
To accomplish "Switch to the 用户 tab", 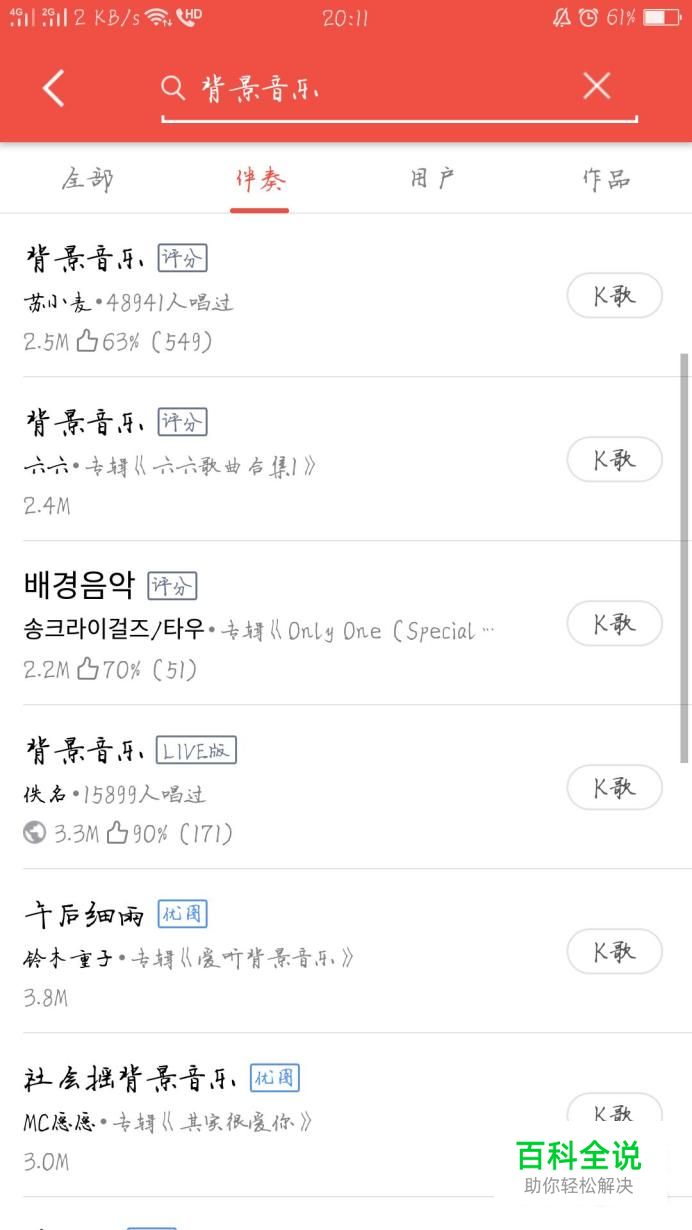I will (433, 179).
